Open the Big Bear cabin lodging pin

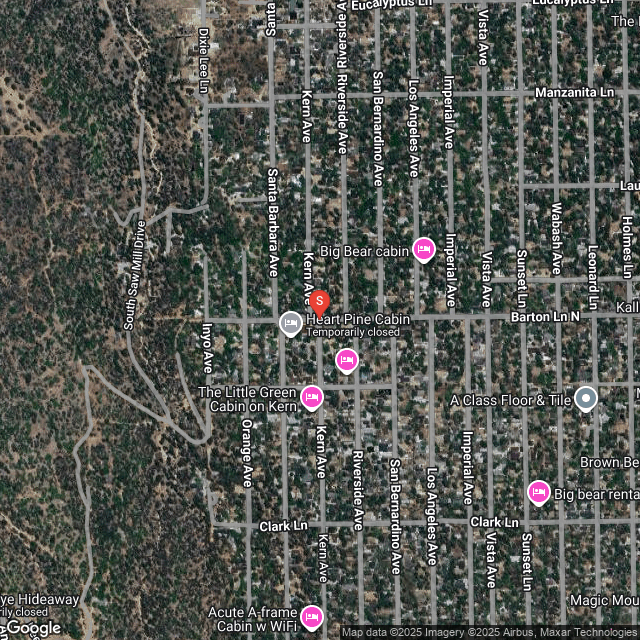click(424, 249)
